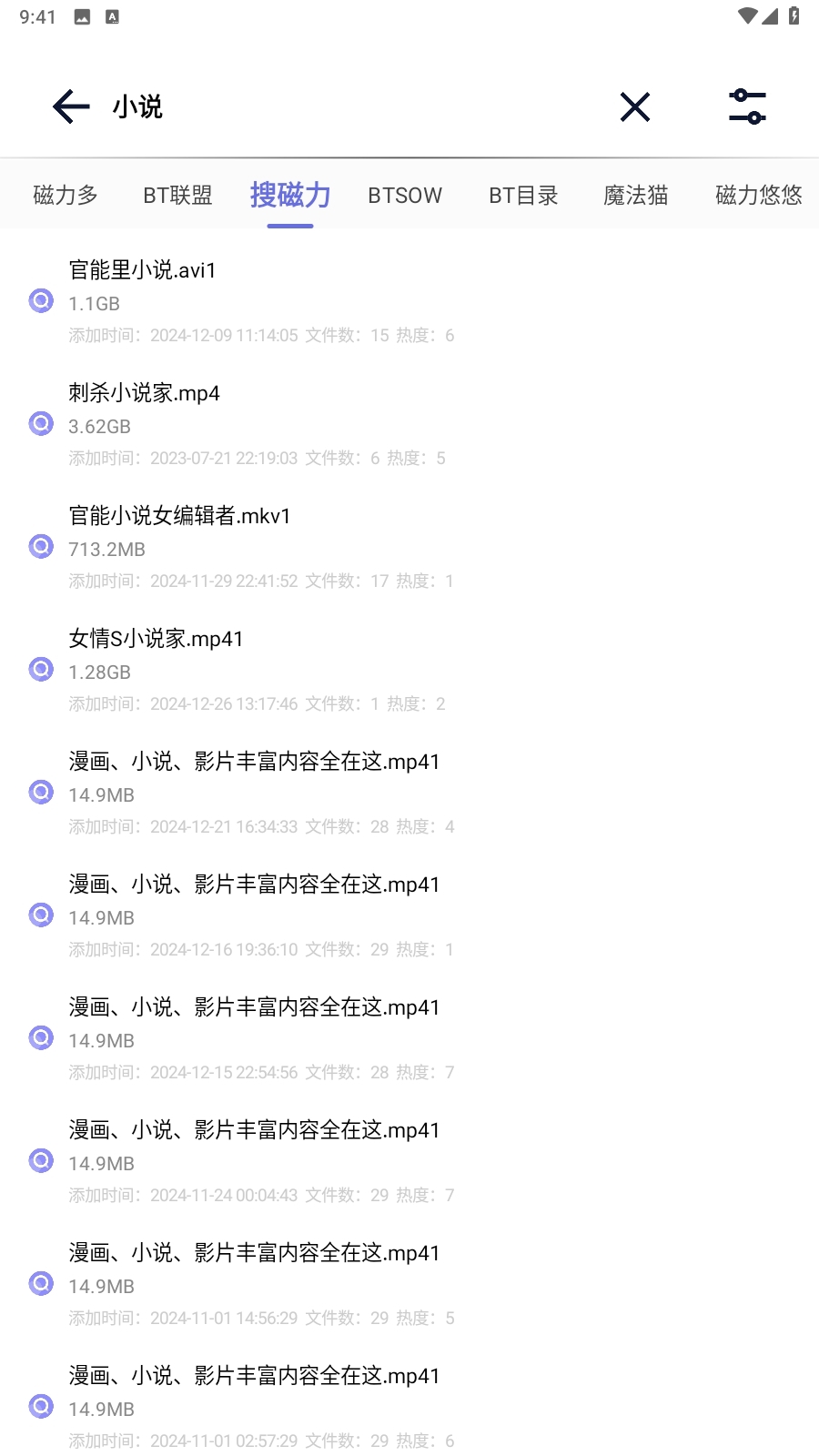Tap the magnet icon on the last list result

coord(40,1406)
